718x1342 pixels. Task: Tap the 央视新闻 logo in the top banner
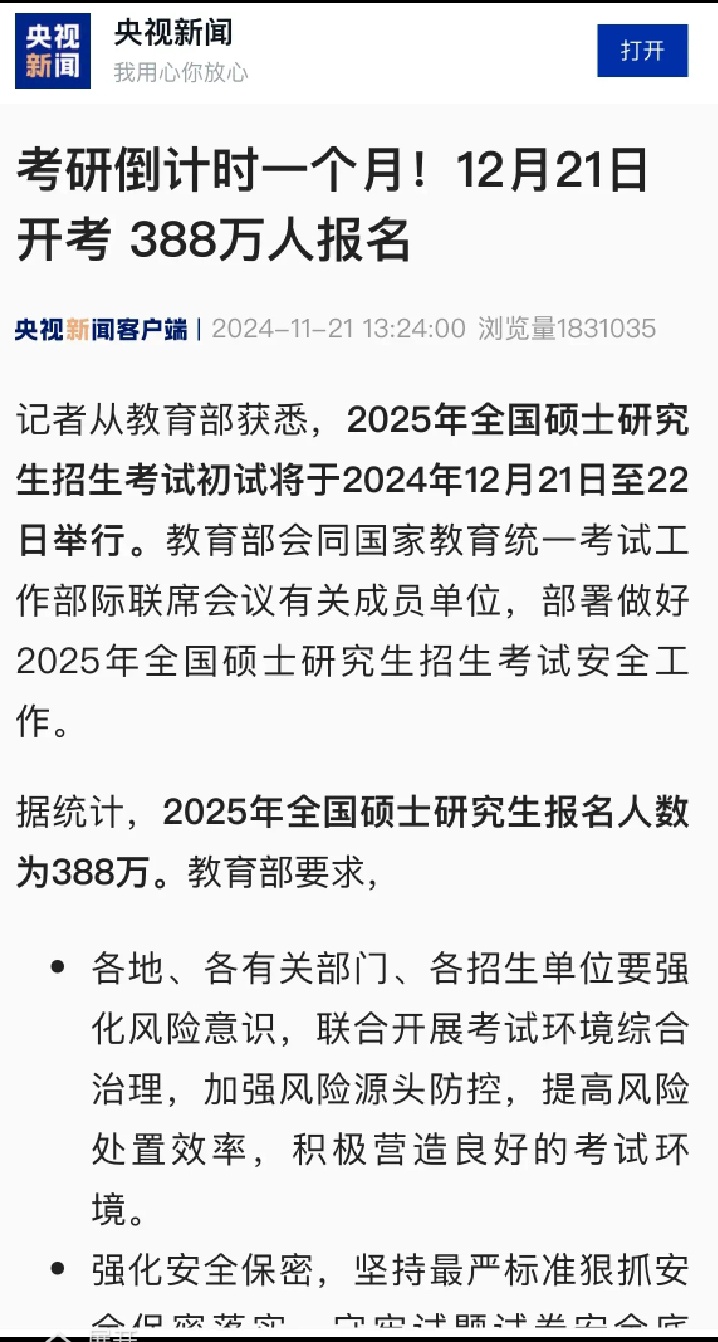click(x=53, y=51)
